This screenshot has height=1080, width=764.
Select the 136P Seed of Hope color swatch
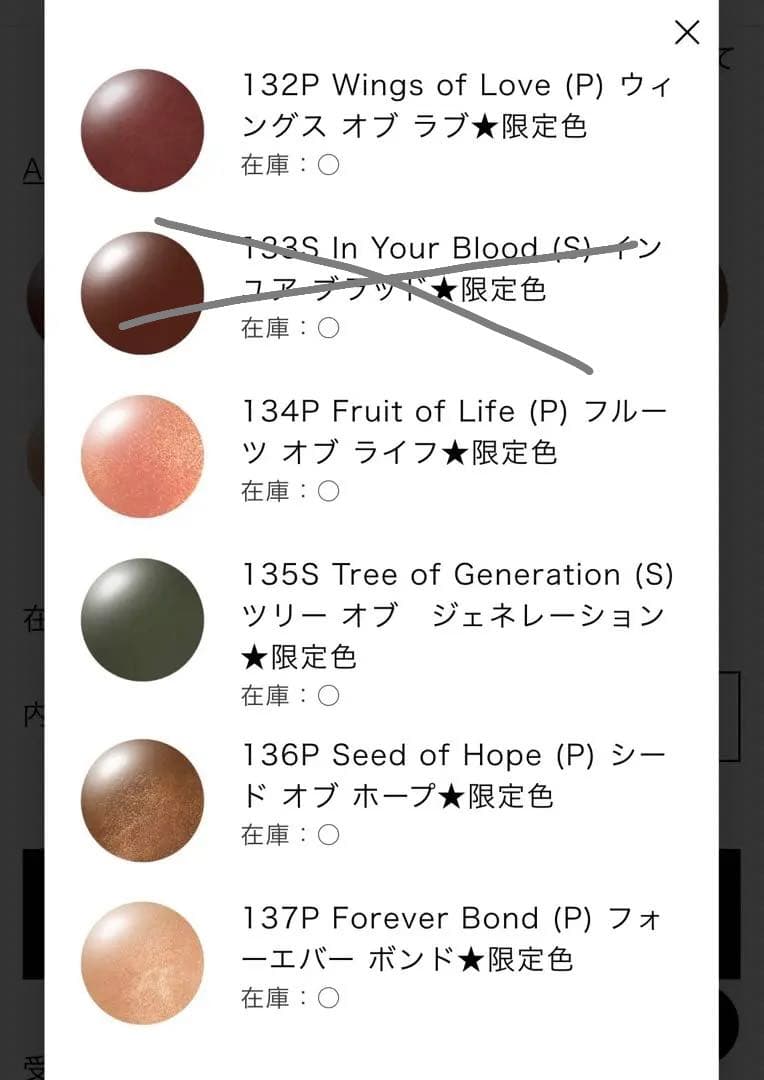point(142,798)
